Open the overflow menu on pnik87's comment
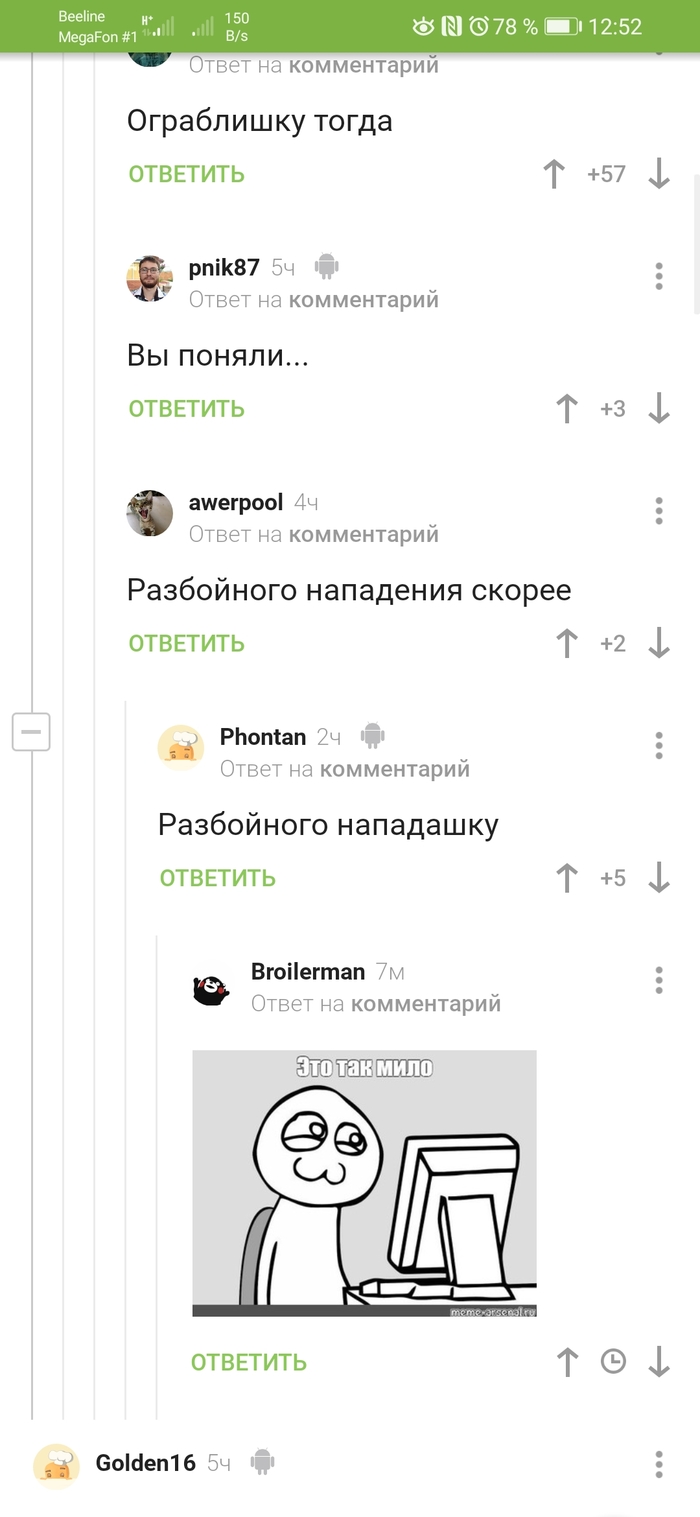This screenshot has width=700, height=1517. pos(658,276)
